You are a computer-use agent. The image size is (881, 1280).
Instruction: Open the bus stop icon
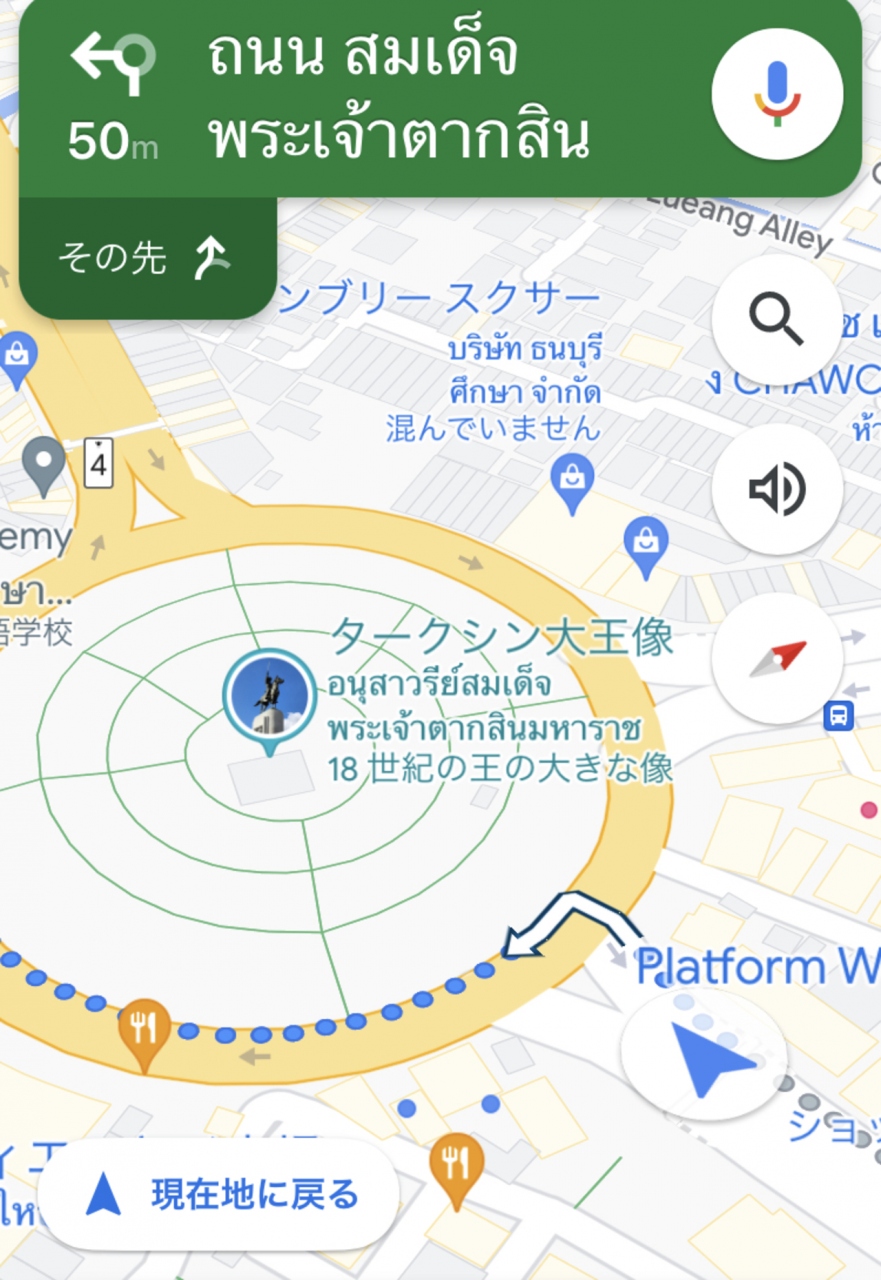(x=839, y=715)
